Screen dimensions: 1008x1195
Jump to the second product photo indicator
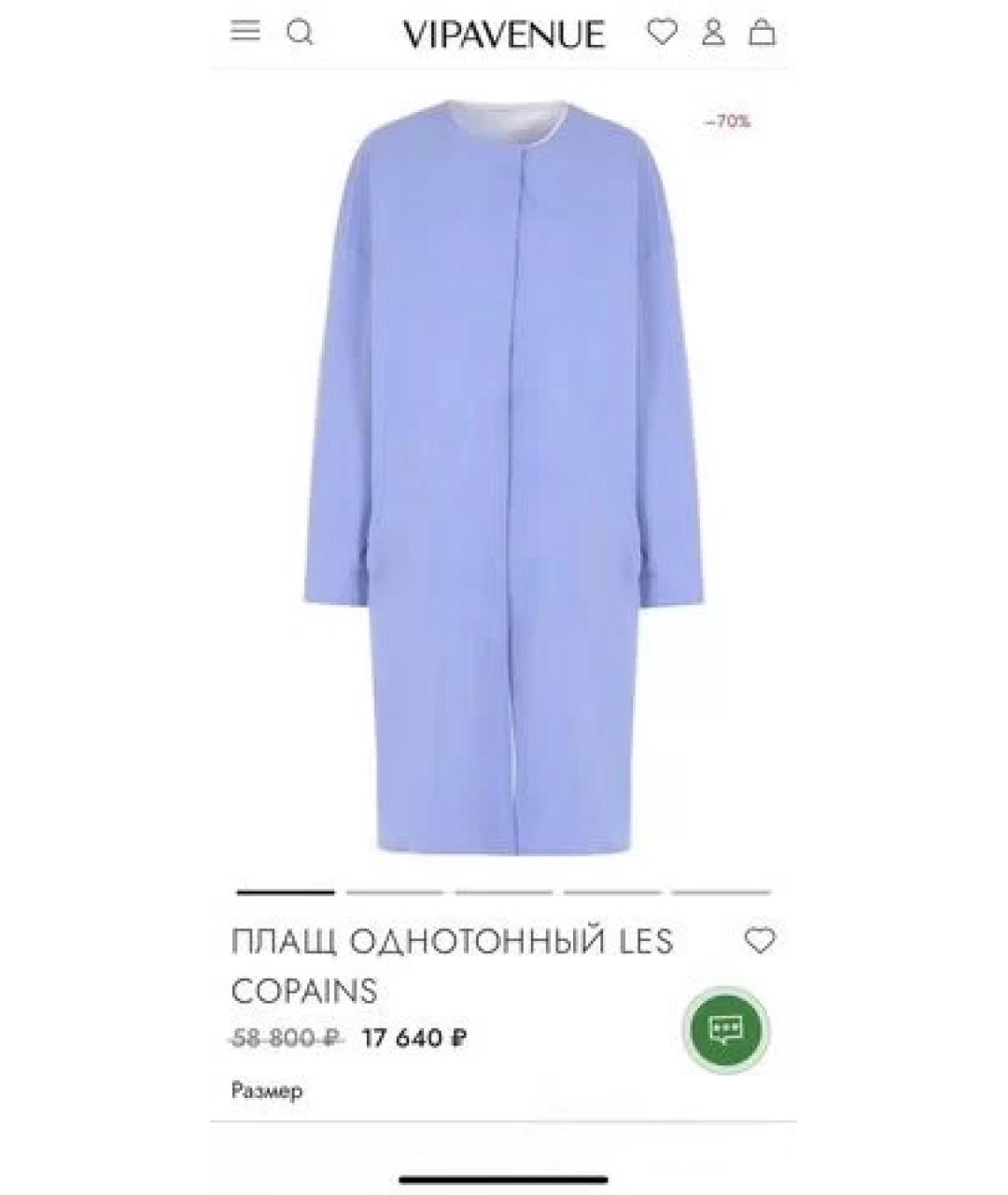pyautogui.click(x=394, y=893)
